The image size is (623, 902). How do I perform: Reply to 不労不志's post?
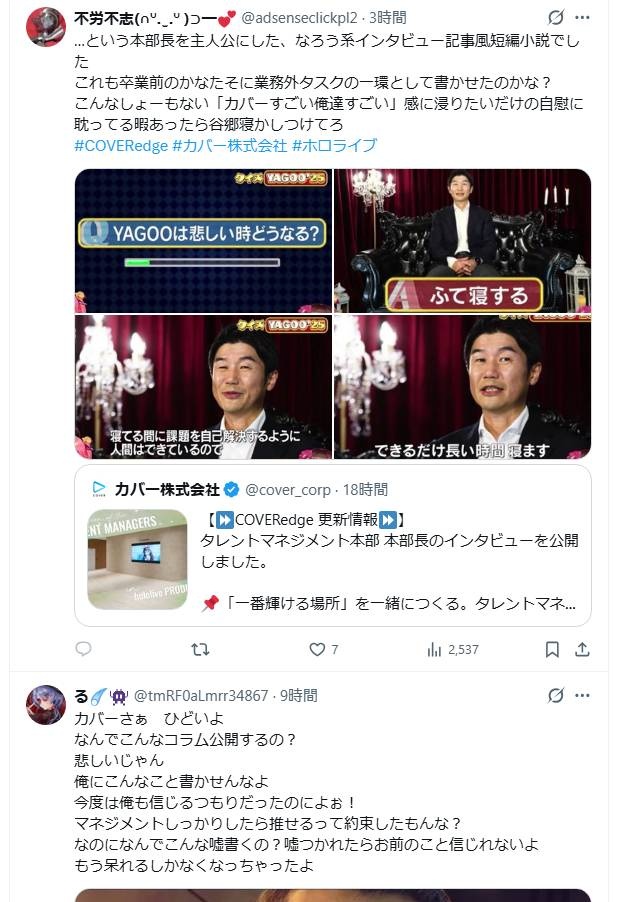(x=83, y=649)
